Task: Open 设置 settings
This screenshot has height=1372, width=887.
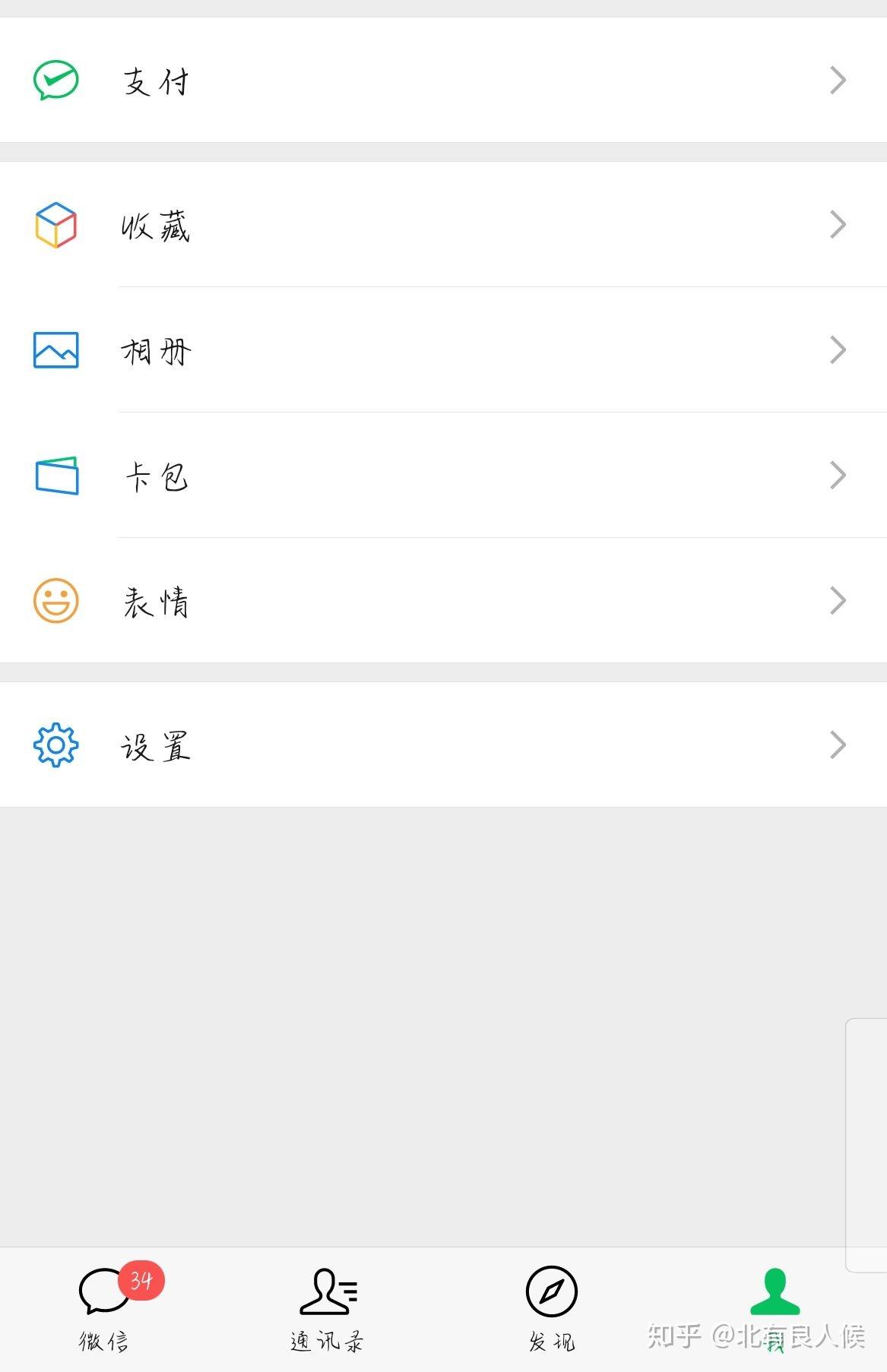Action: pos(443,745)
